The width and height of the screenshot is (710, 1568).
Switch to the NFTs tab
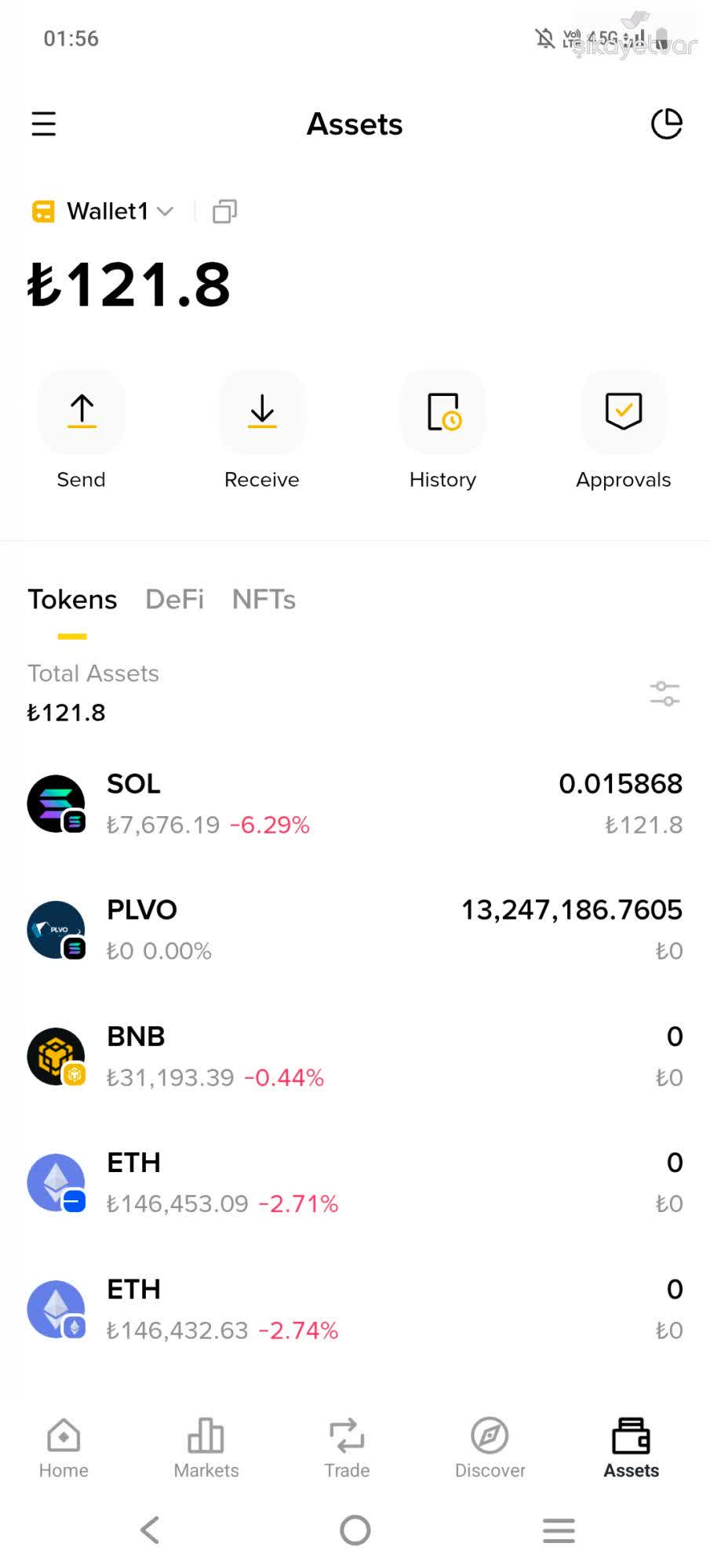pyautogui.click(x=263, y=599)
